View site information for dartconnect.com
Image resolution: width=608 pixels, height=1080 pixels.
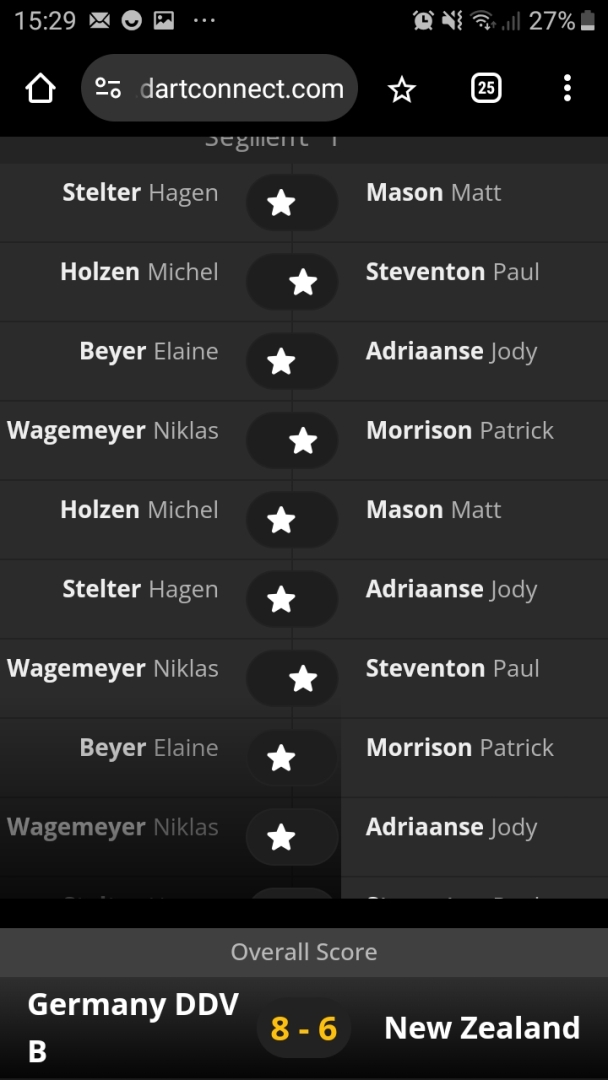pos(108,89)
